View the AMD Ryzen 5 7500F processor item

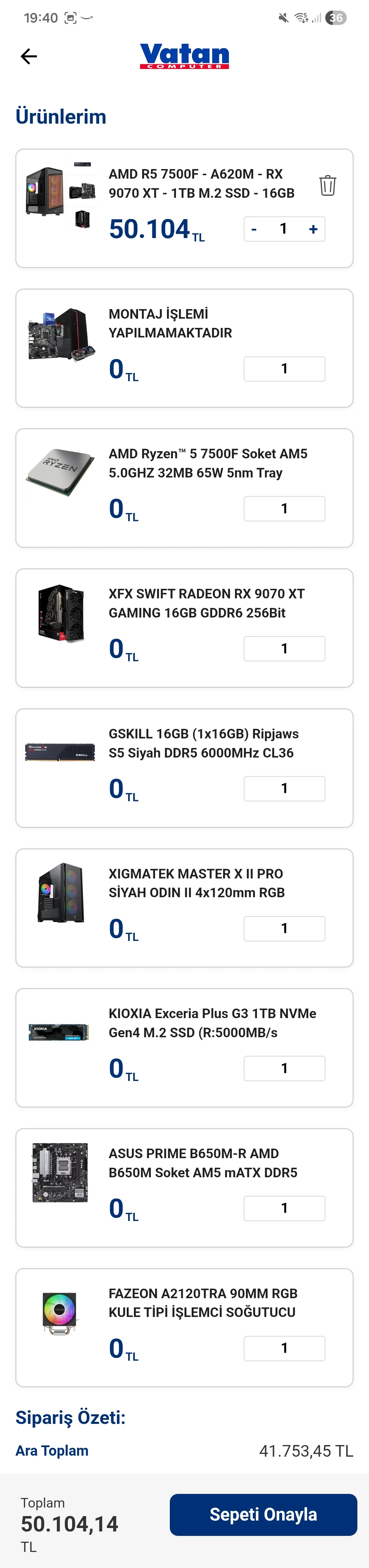pyautogui.click(x=208, y=463)
